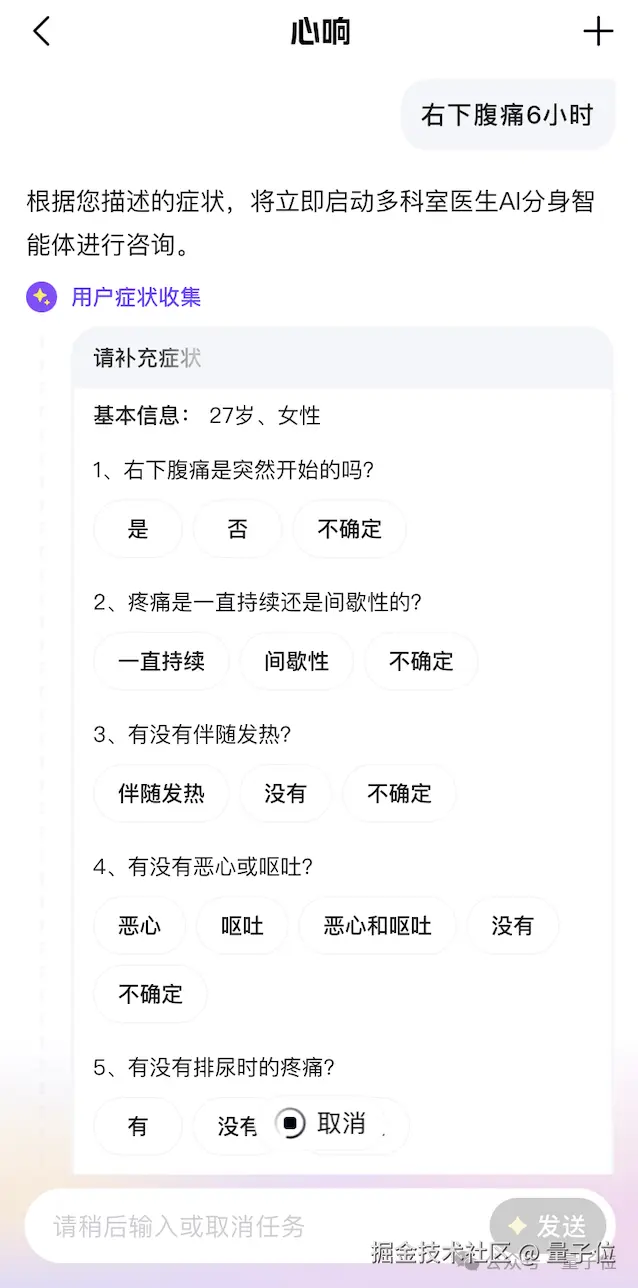Viewport: 638px width, 1288px height.
Task: Pick 不确定 for nausea or vomiting question
Action: (151, 994)
